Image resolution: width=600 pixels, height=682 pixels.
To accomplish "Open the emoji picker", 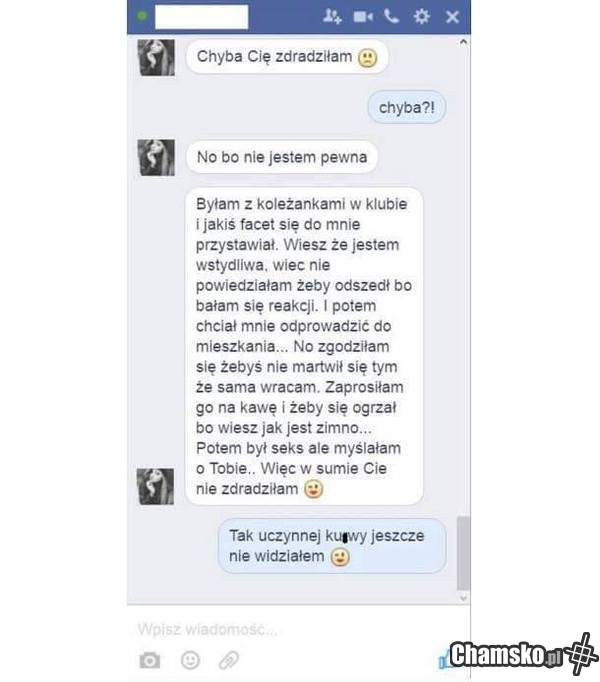I will pos(190,660).
